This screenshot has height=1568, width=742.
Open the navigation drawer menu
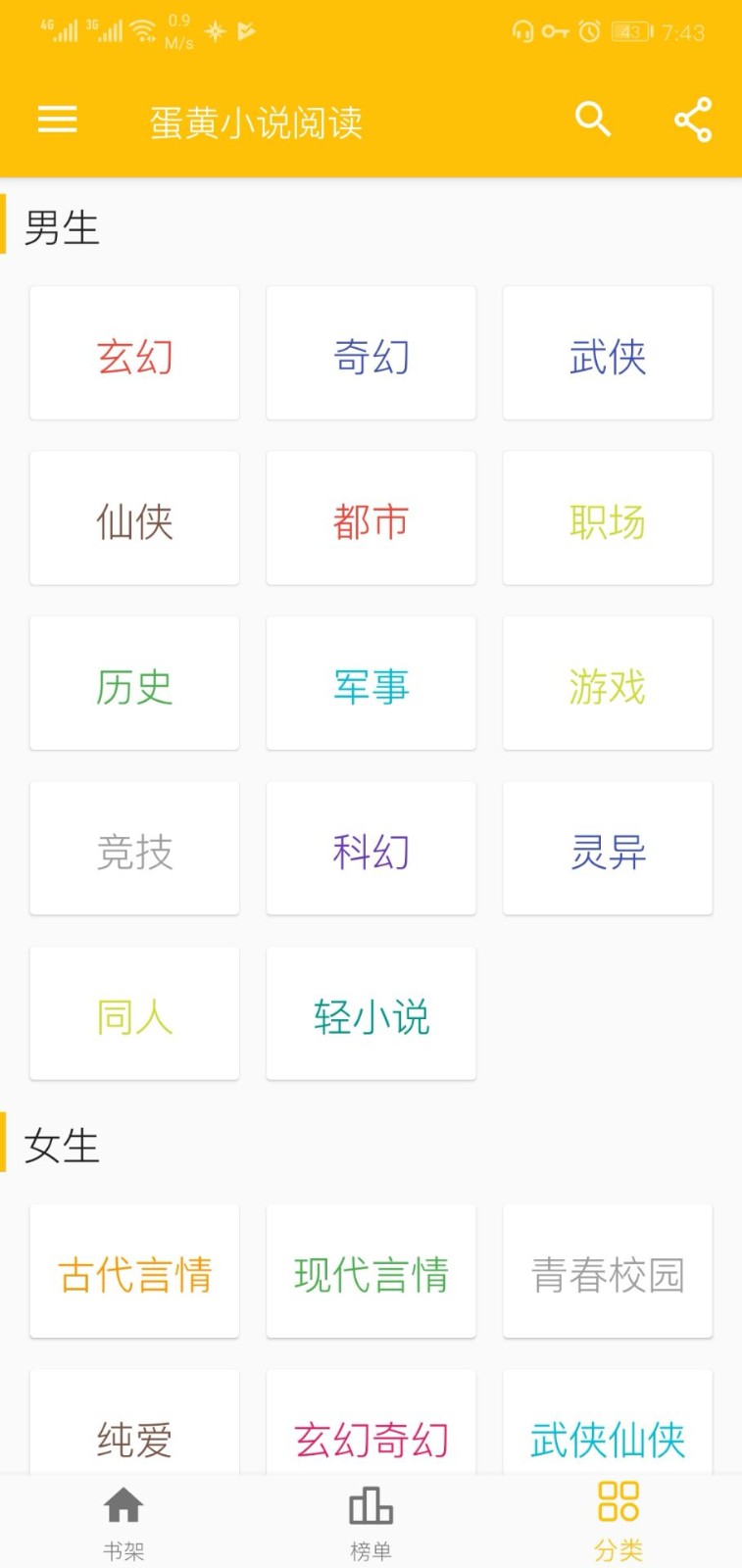pyautogui.click(x=57, y=120)
